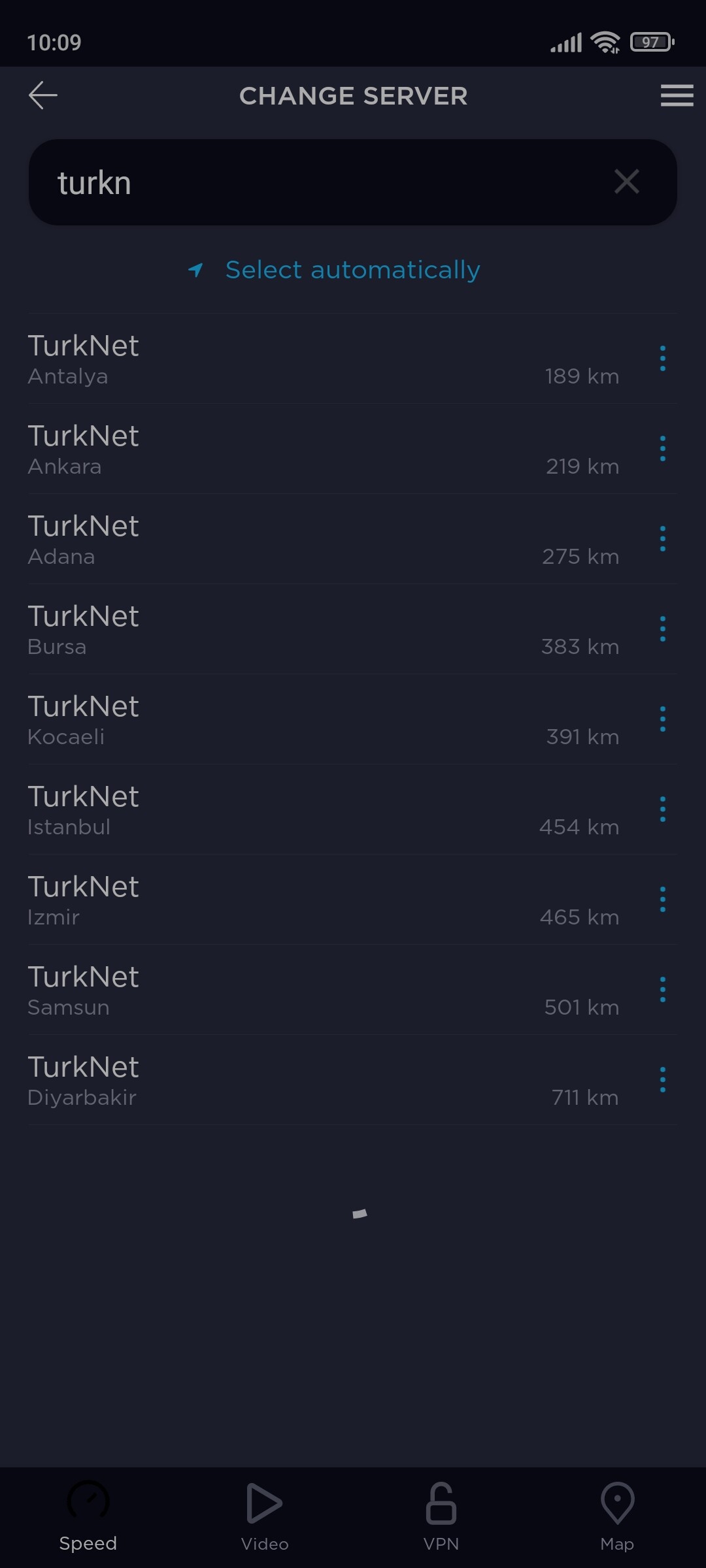Clear the search text with the X
Image resolution: width=706 pixels, height=1568 pixels.
[626, 182]
